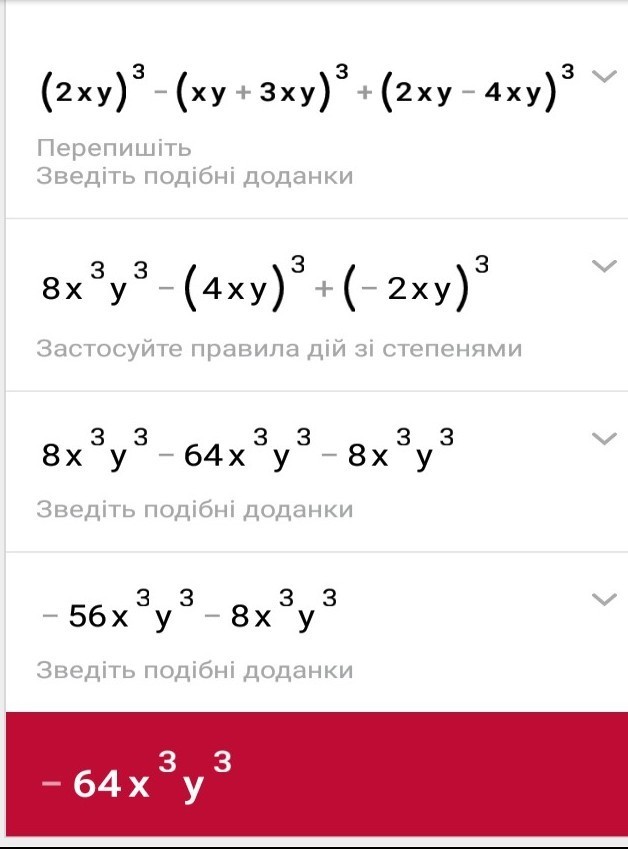The image size is (628, 849).
Task: Expand the step −56x³y³ − 8x³y³
Action: (603, 599)
